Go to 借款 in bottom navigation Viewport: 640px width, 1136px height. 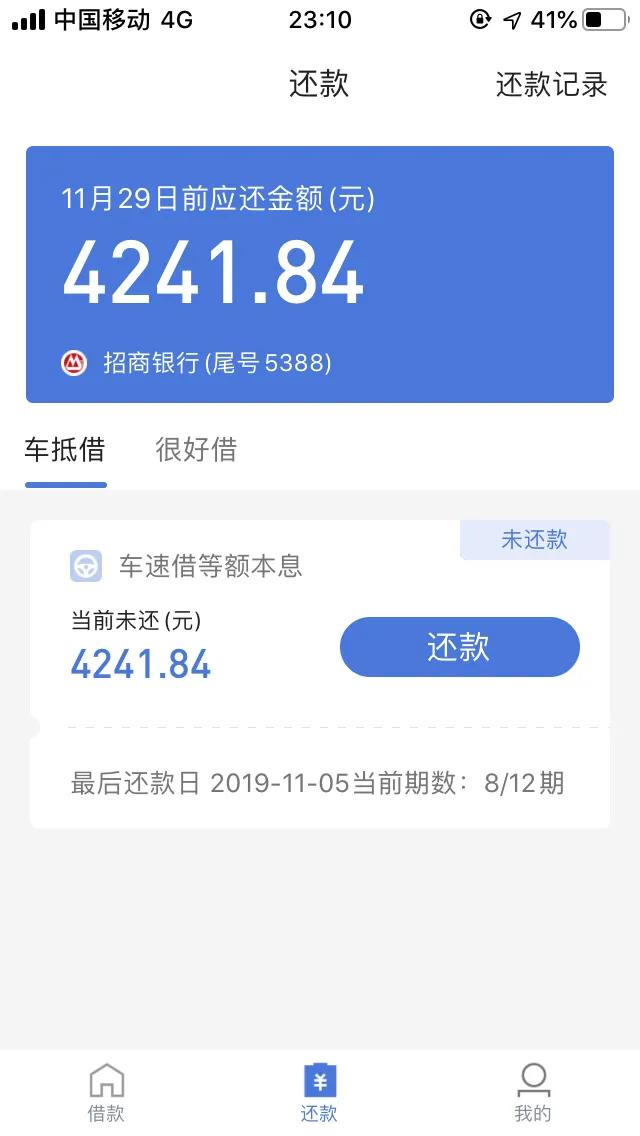pyautogui.click(x=107, y=1093)
